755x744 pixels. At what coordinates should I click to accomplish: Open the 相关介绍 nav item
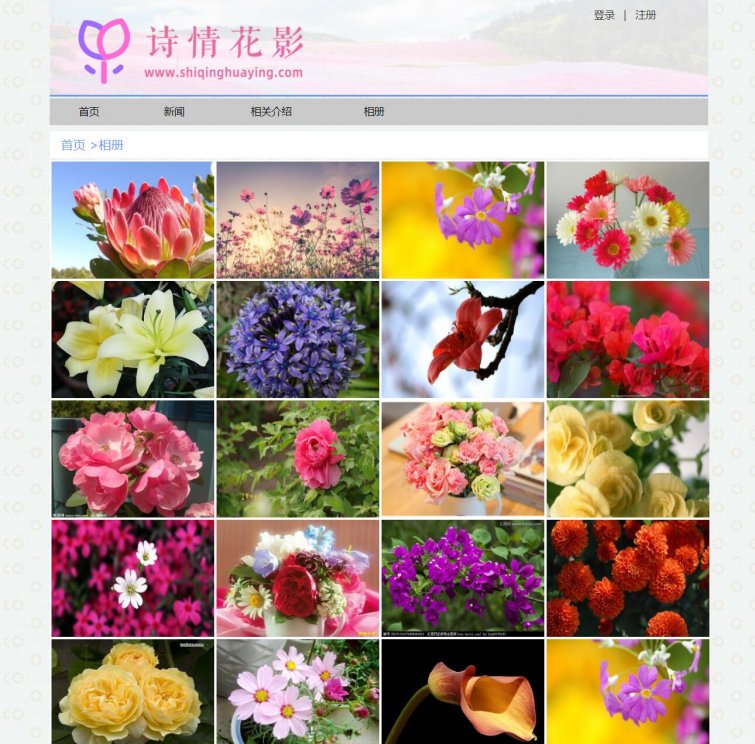[x=271, y=111]
